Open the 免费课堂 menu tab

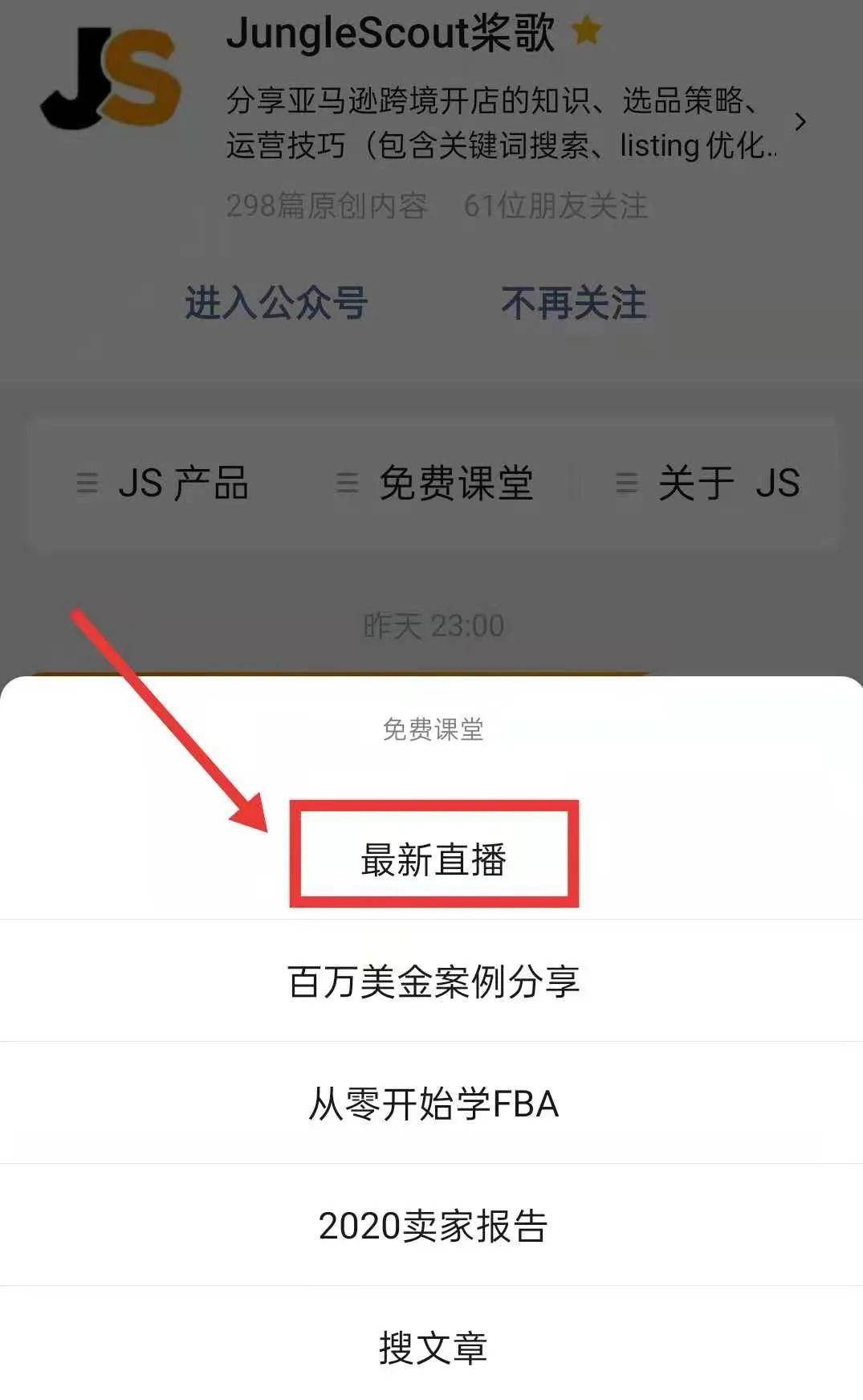[435, 483]
